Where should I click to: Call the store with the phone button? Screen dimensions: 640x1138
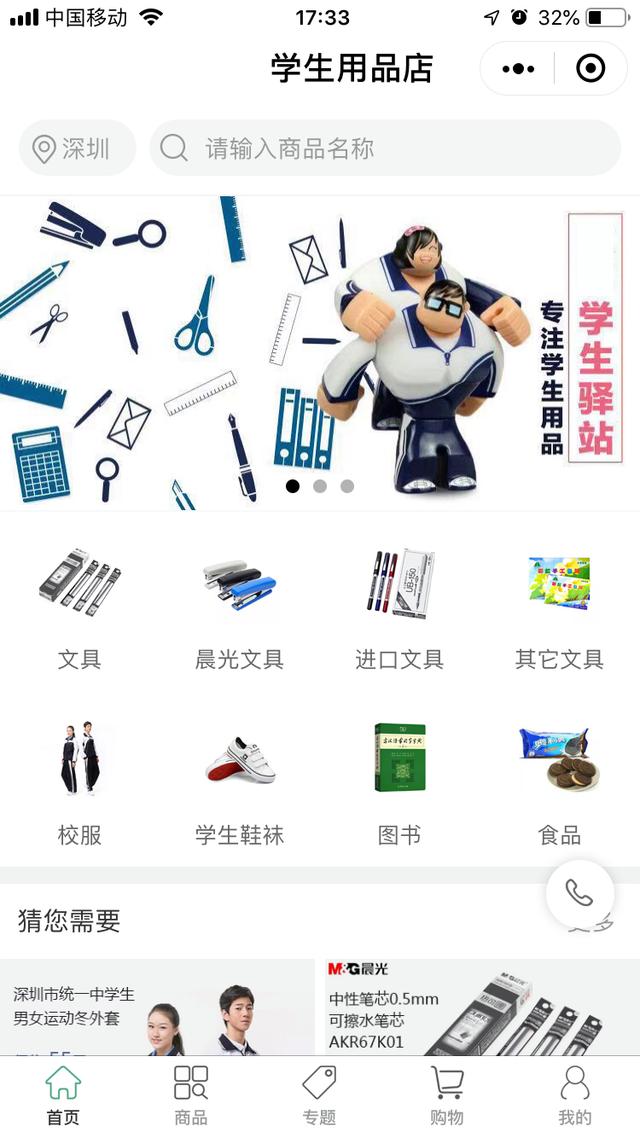579,893
